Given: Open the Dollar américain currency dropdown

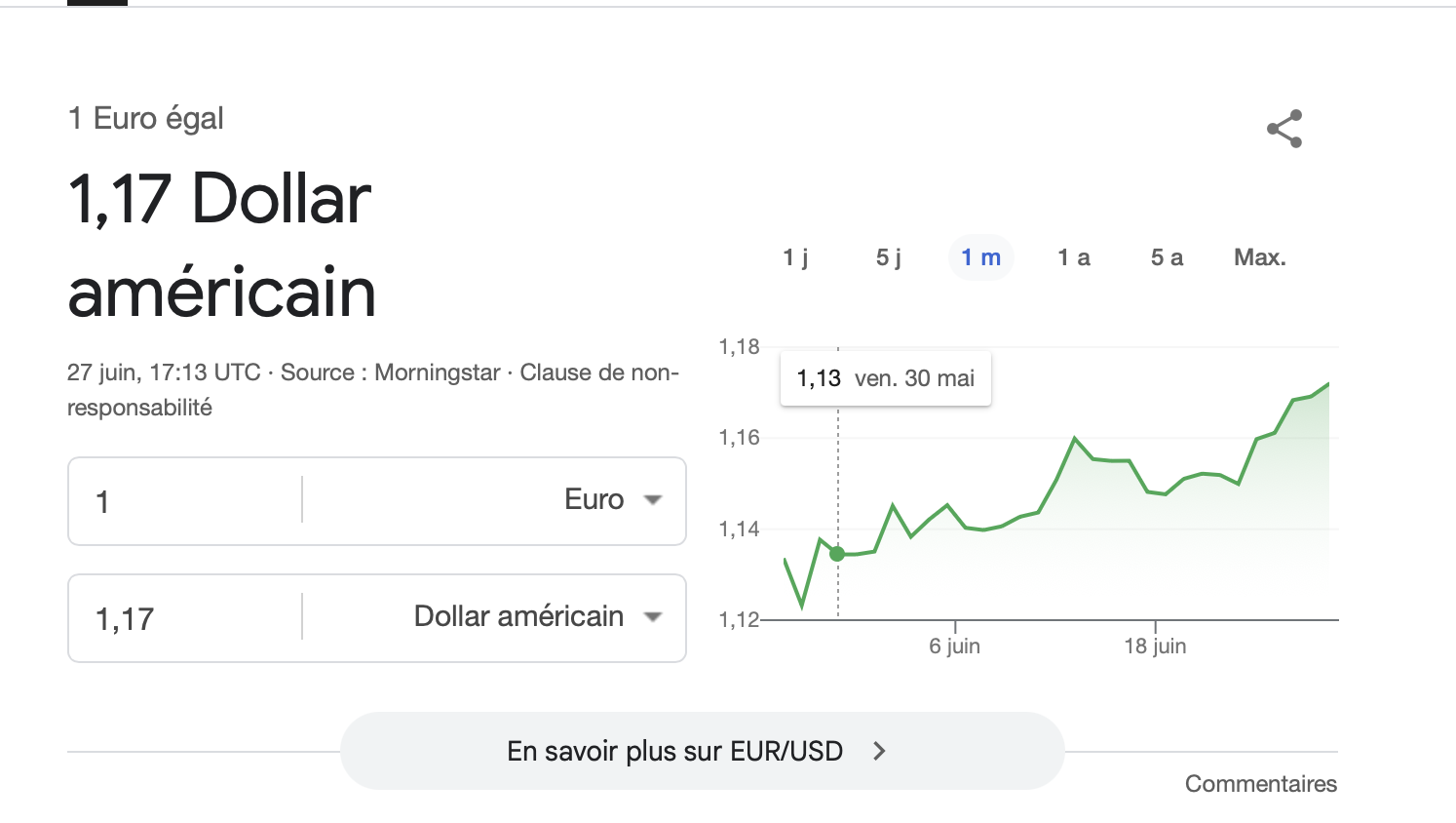Looking at the screenshot, I should (538, 617).
